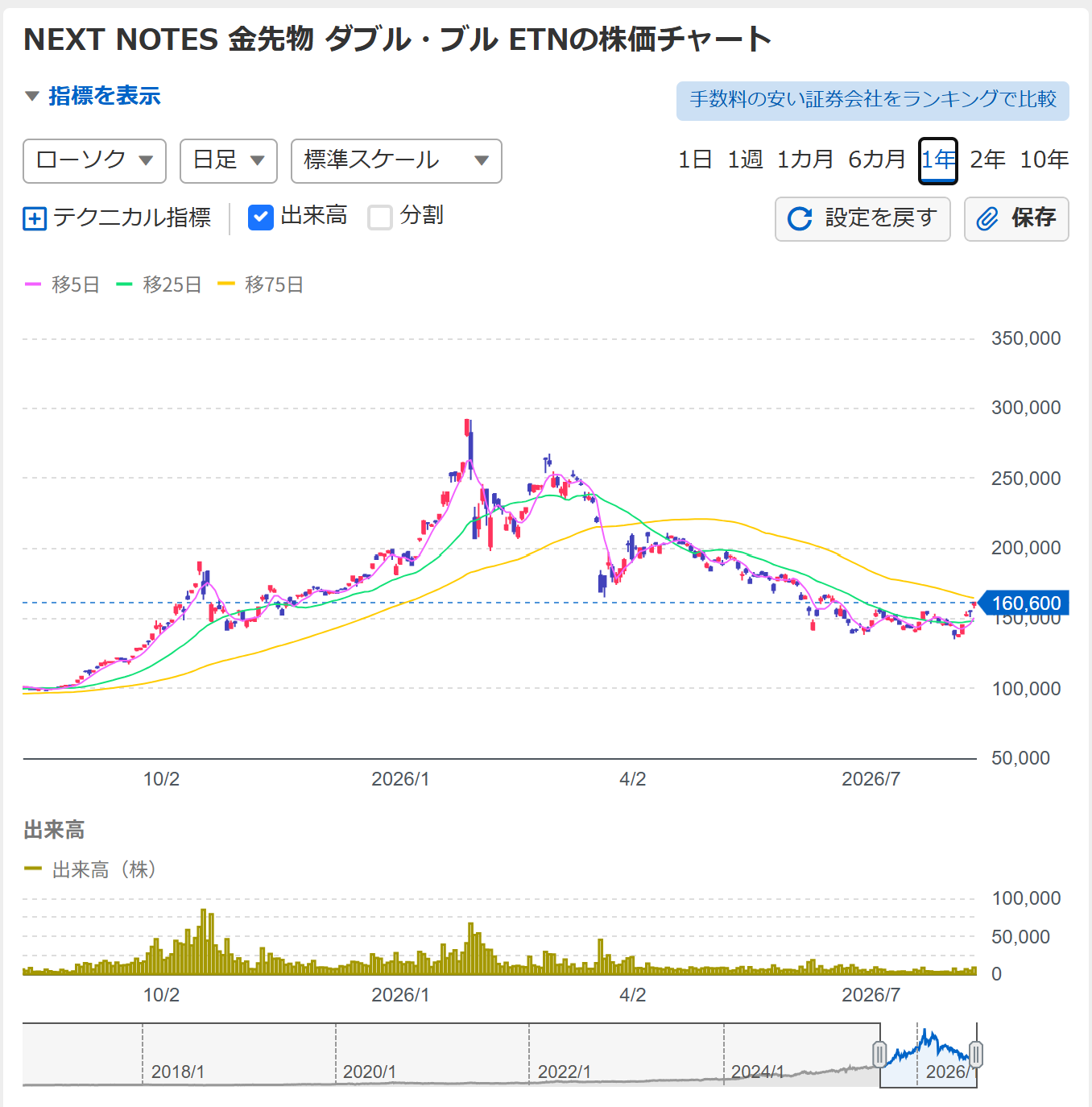The height and width of the screenshot is (1107, 1092).
Task: Enable the 分割 checkbox
Action: (x=380, y=217)
